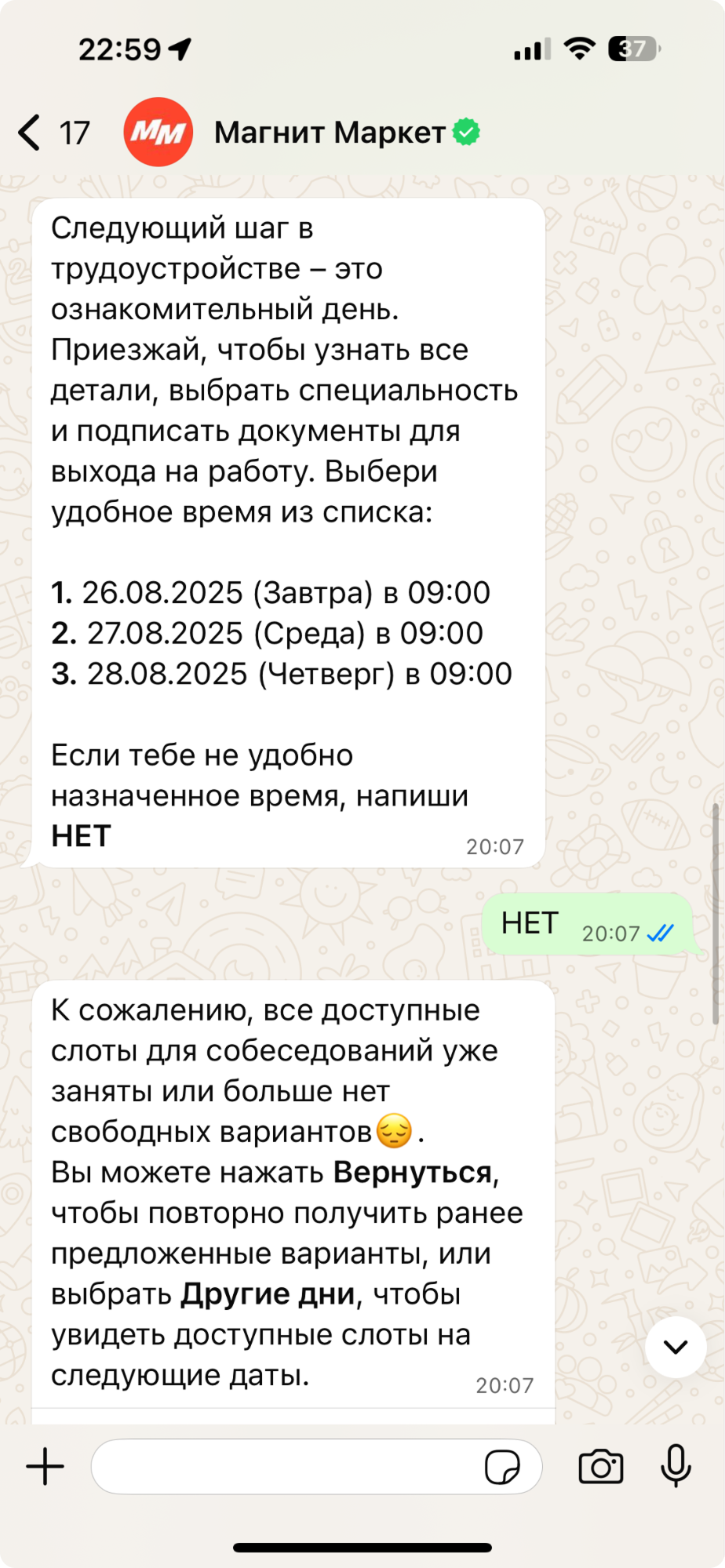725x1568 pixels.
Task: Open the attachment plus menu
Action: click(x=46, y=1466)
